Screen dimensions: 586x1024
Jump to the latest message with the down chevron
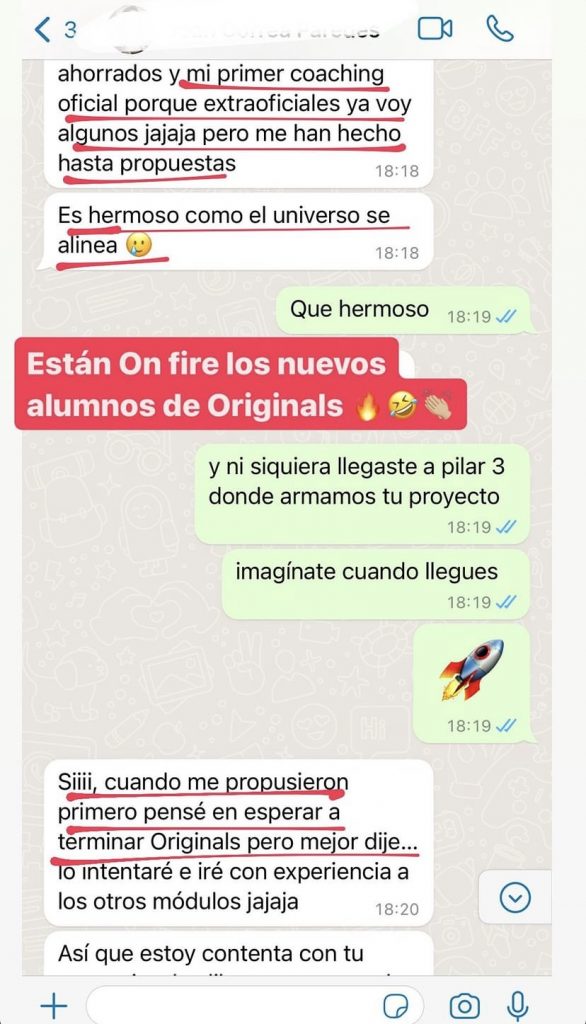click(x=515, y=899)
